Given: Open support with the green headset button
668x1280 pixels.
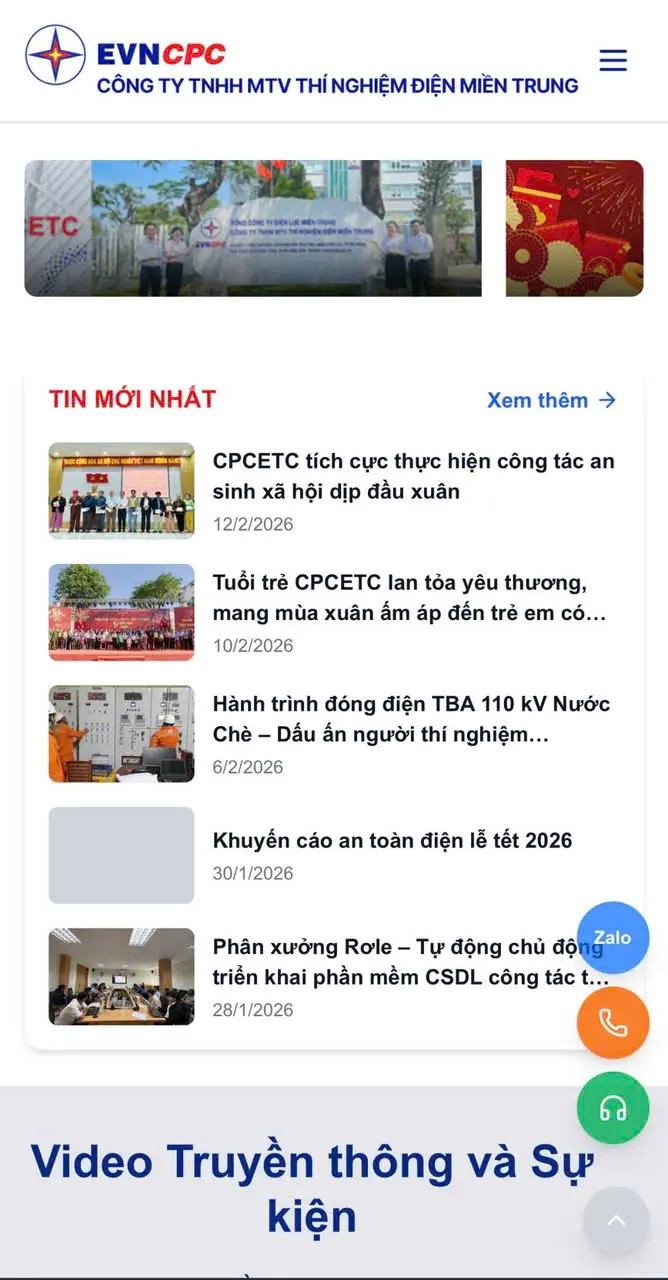Looking at the screenshot, I should 613,1108.
